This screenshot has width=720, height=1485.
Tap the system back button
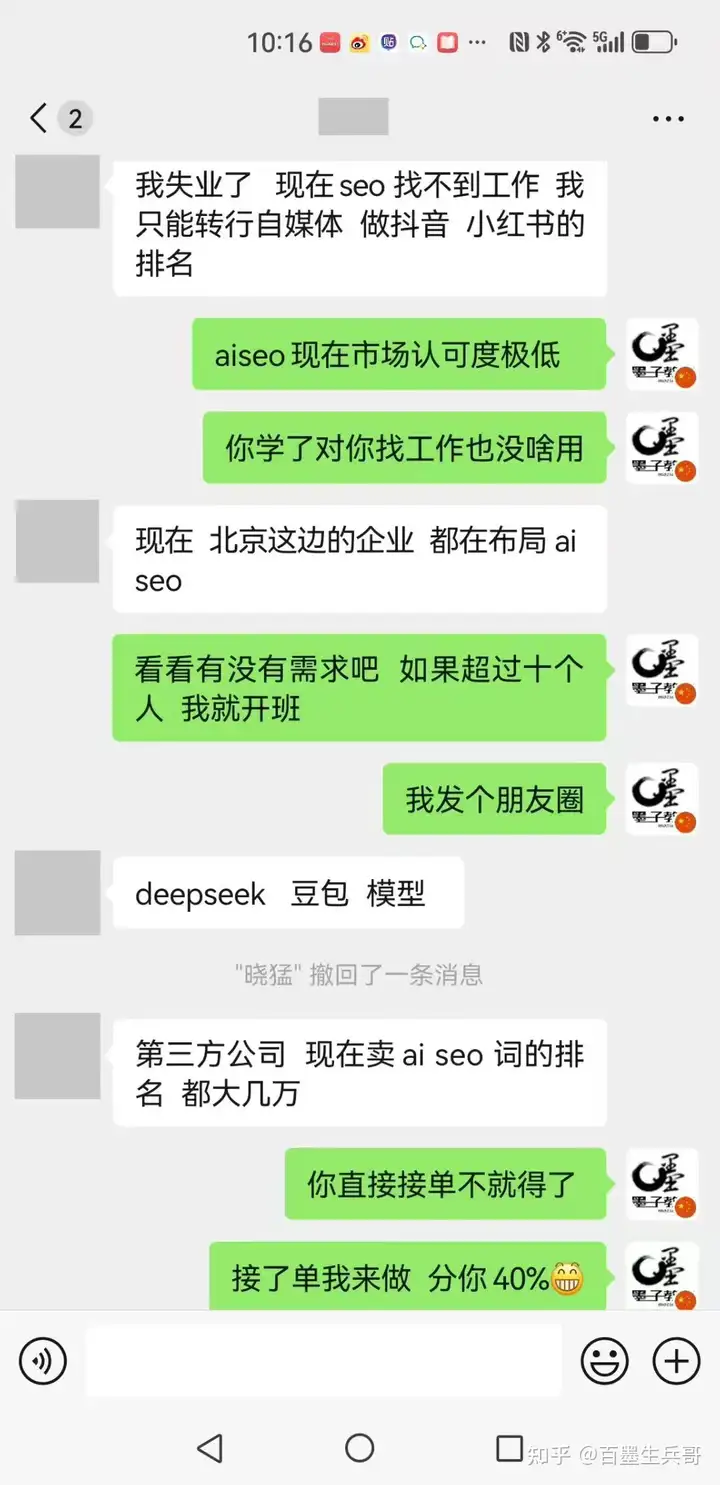tap(210, 1448)
